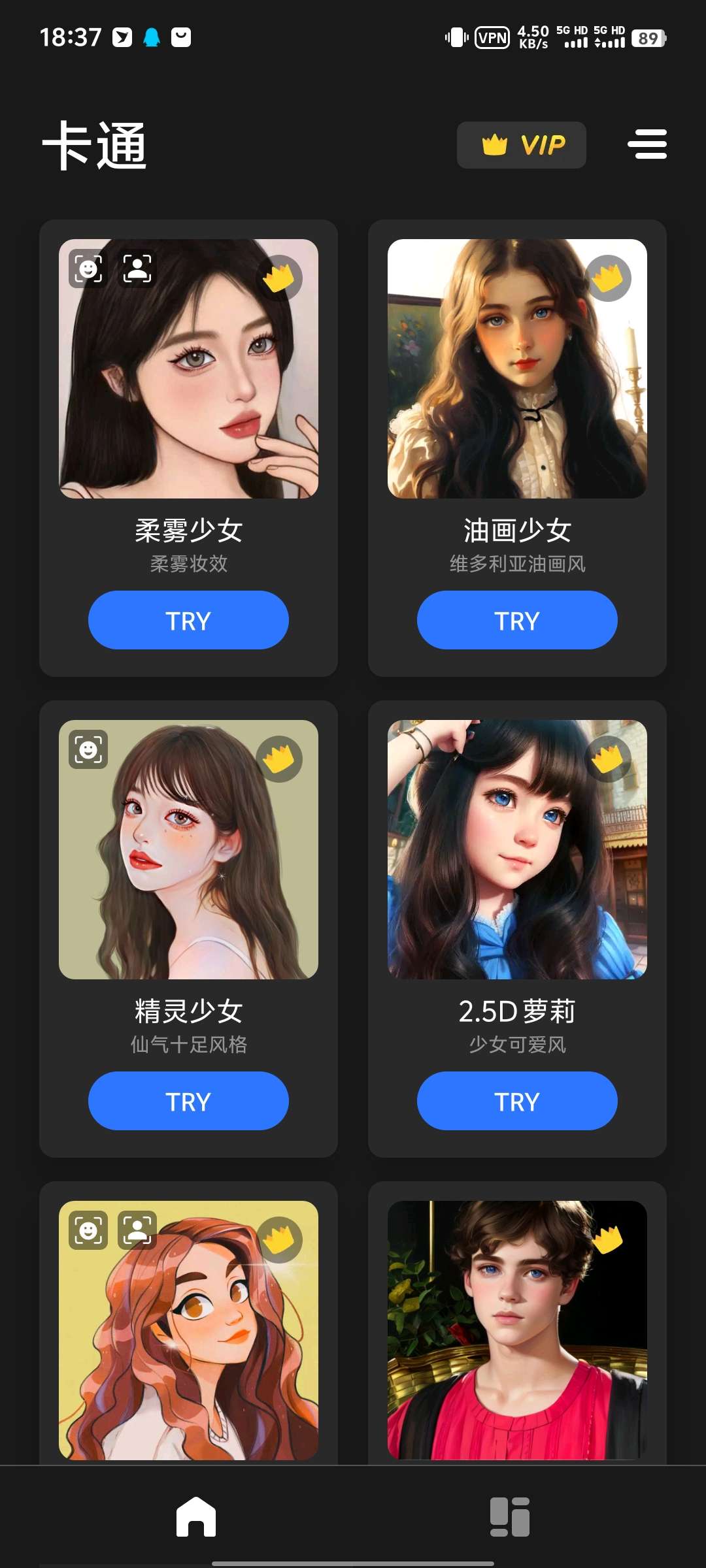Select the red-haired cartoon girl style
The width and height of the screenshot is (706, 1568).
188,1330
